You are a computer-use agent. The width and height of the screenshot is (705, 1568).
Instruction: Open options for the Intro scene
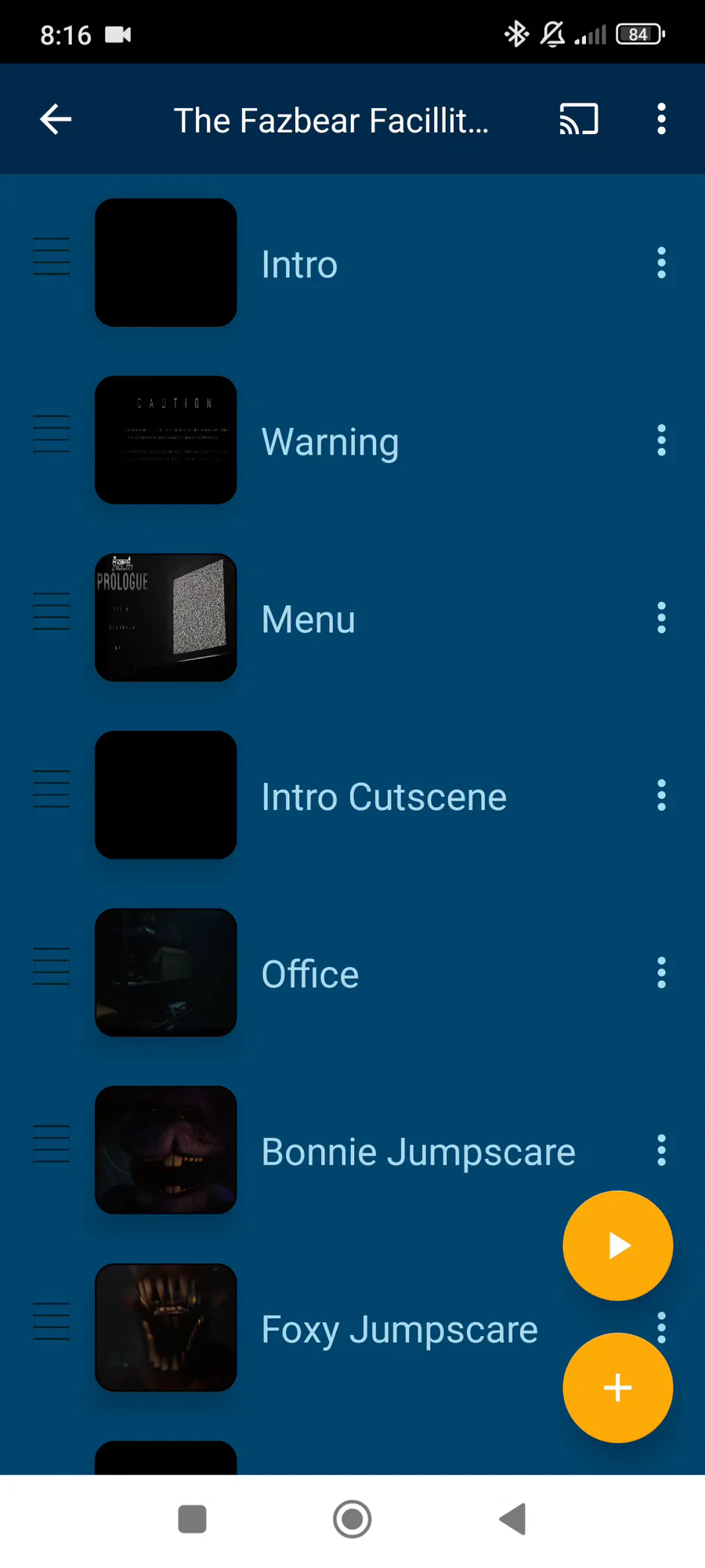661,263
